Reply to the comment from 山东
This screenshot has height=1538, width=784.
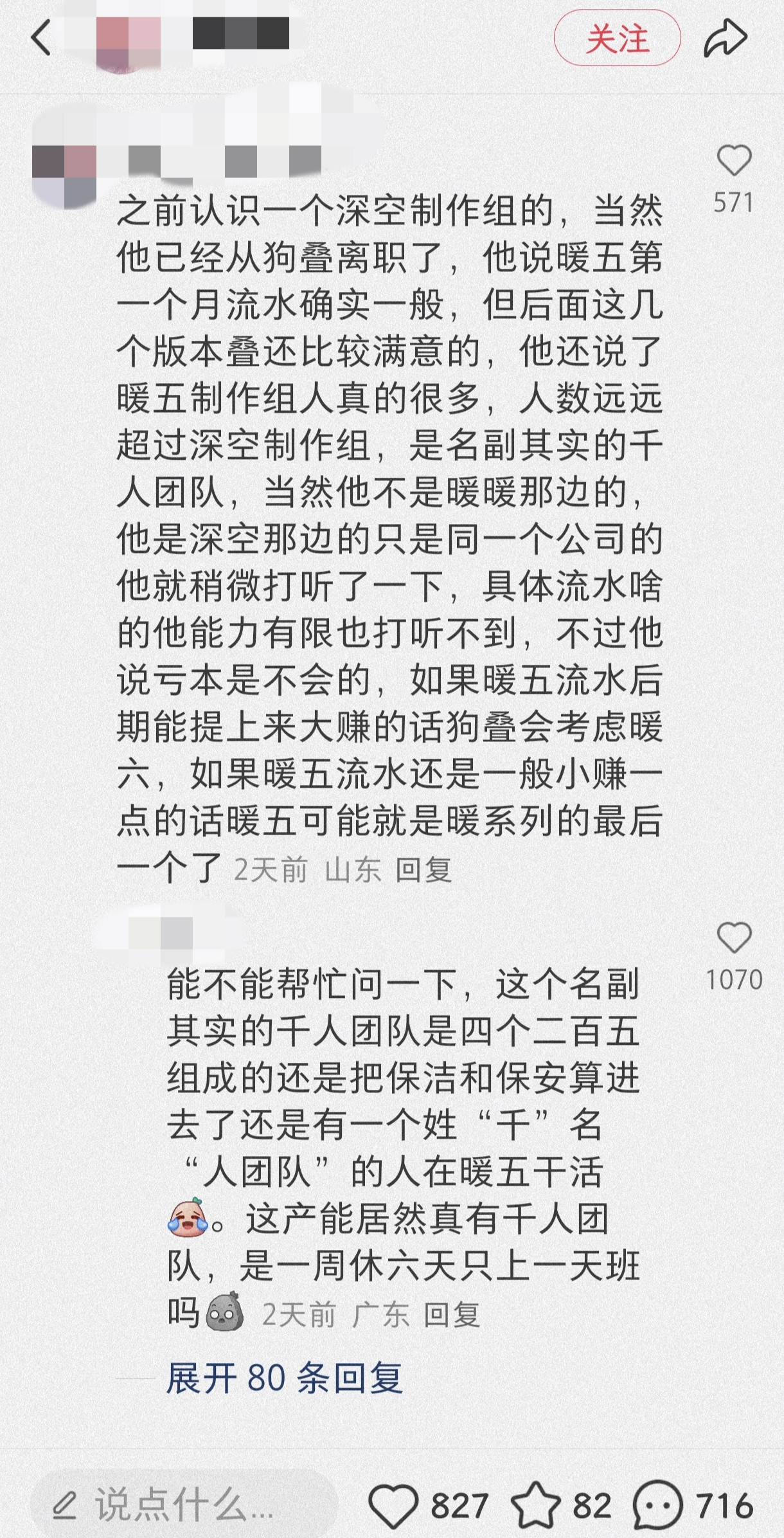[423, 870]
